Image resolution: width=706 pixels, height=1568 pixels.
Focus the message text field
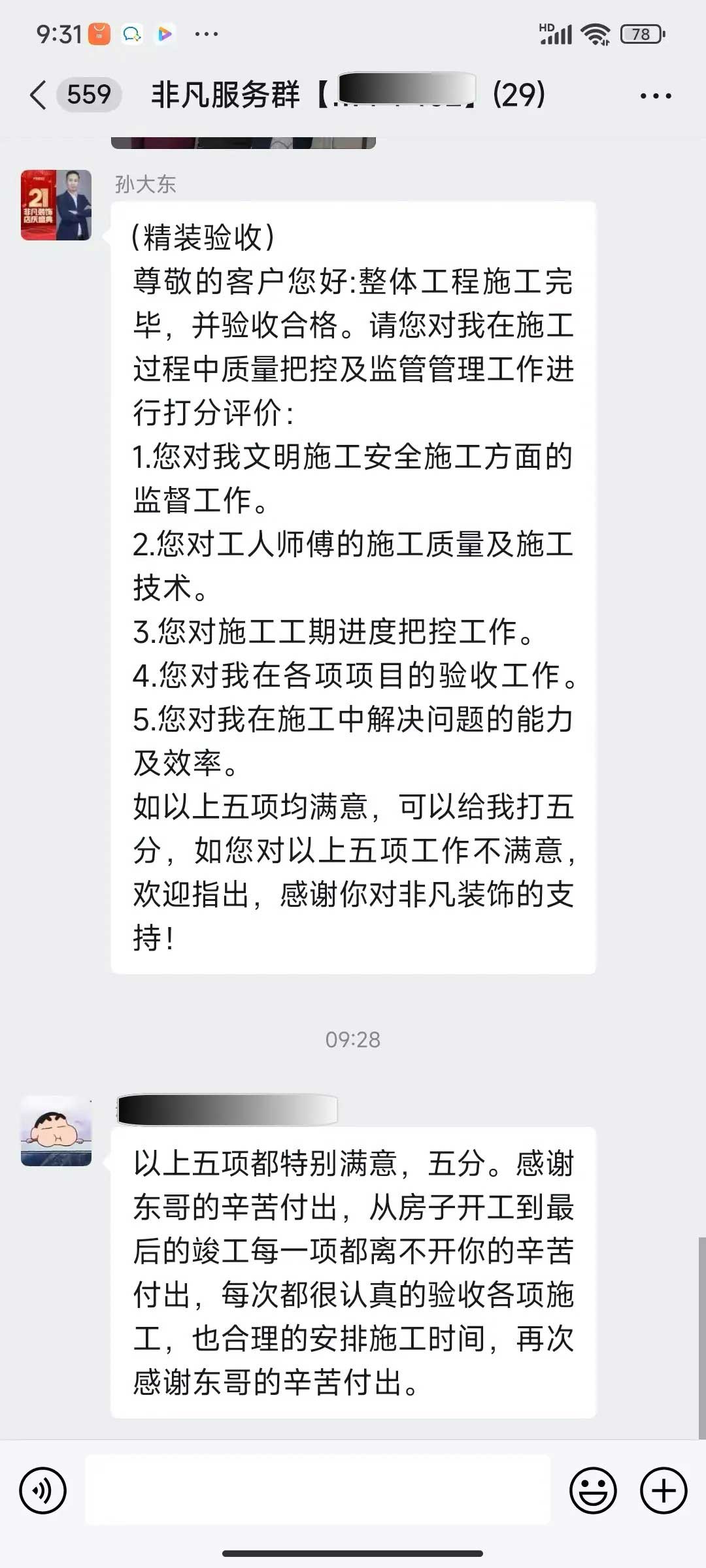click(x=318, y=1490)
